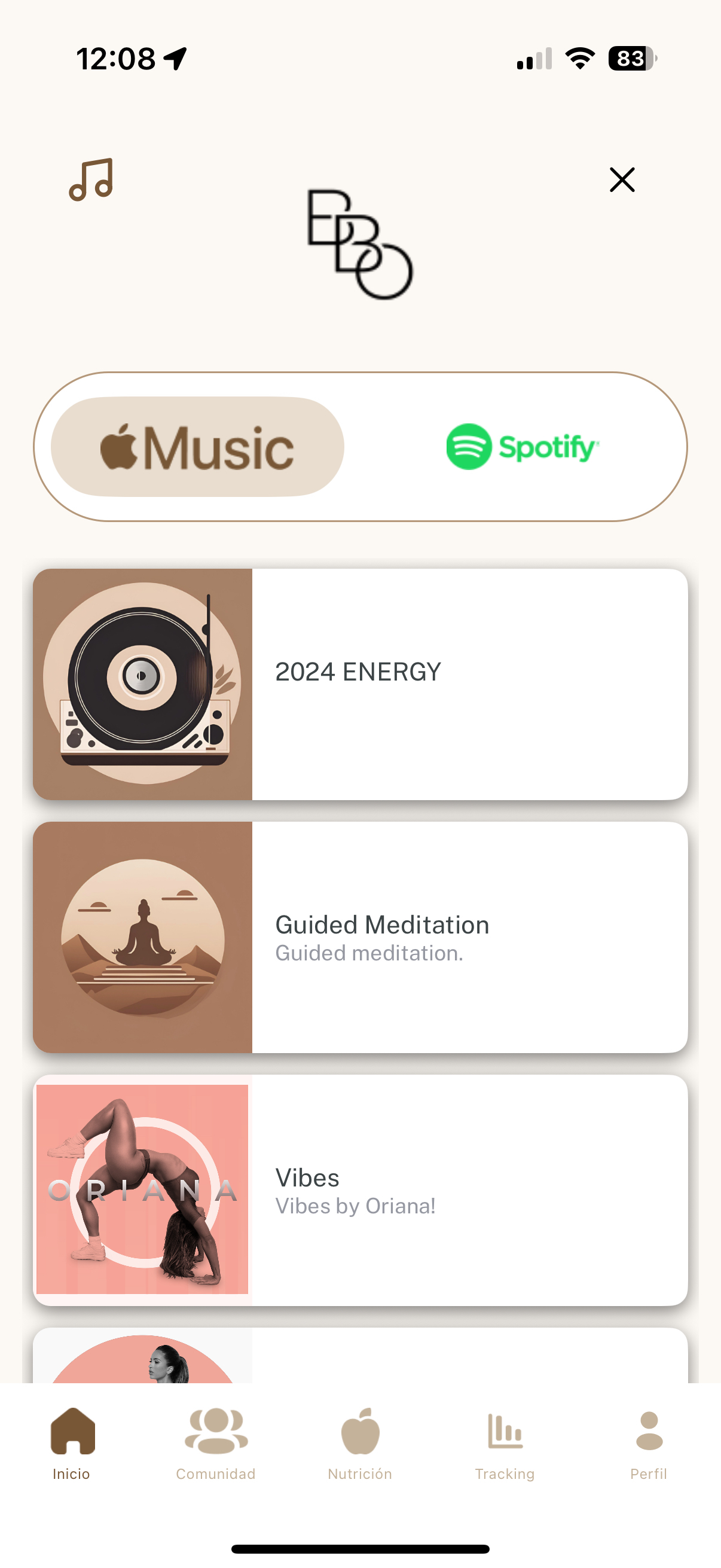The height and width of the screenshot is (1568, 721).
Task: Tap the music note icon
Action: (91, 179)
